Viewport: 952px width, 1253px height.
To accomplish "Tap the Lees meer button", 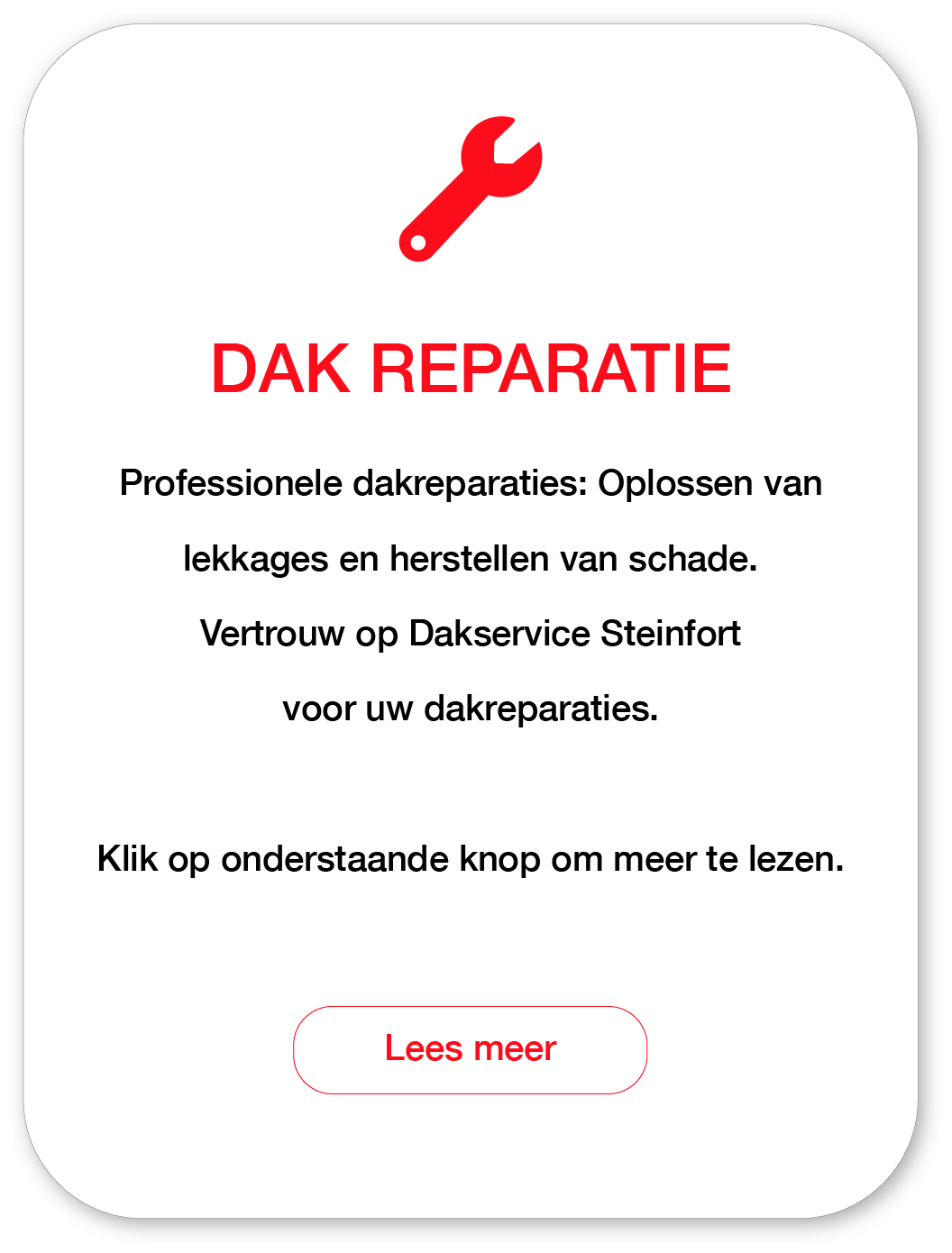I will 470,1049.
